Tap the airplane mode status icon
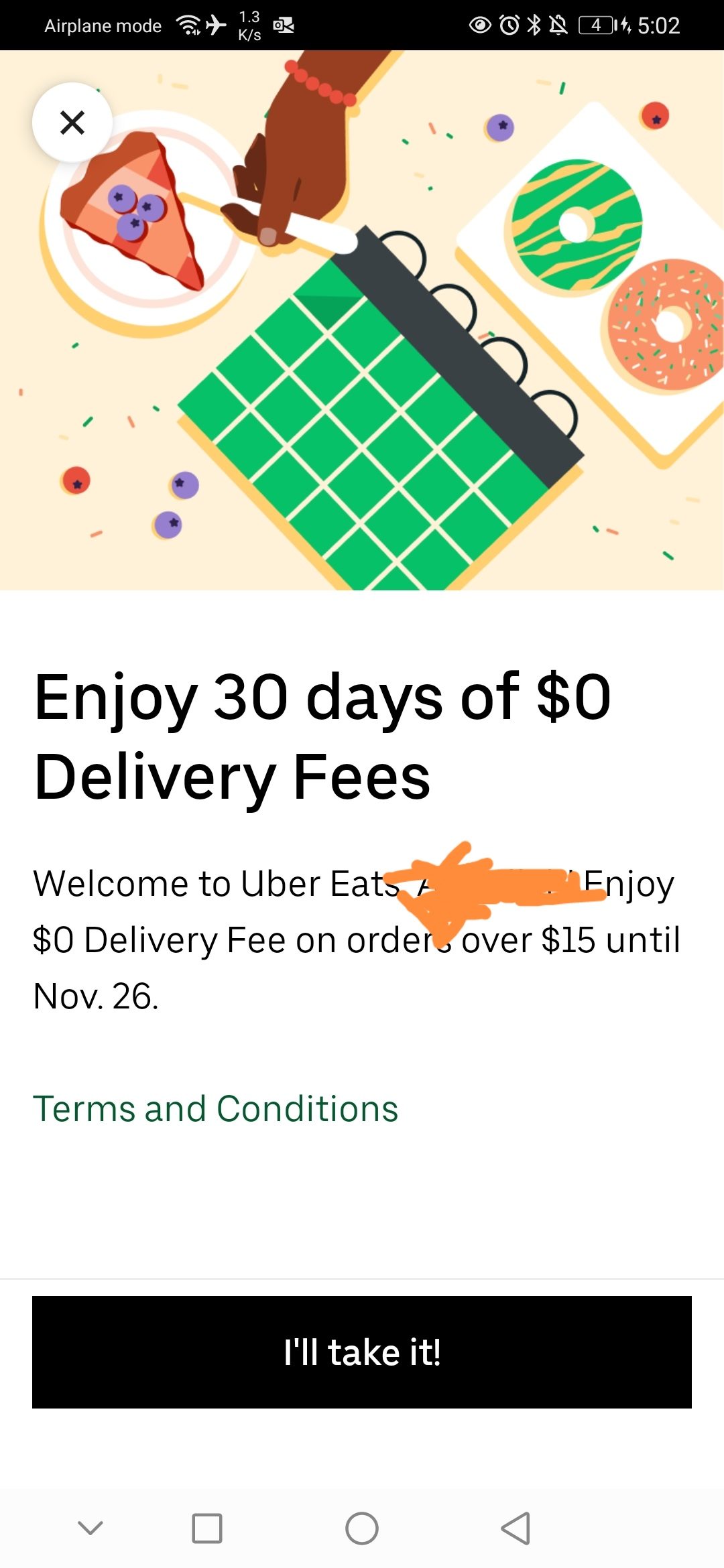 pos(216,25)
